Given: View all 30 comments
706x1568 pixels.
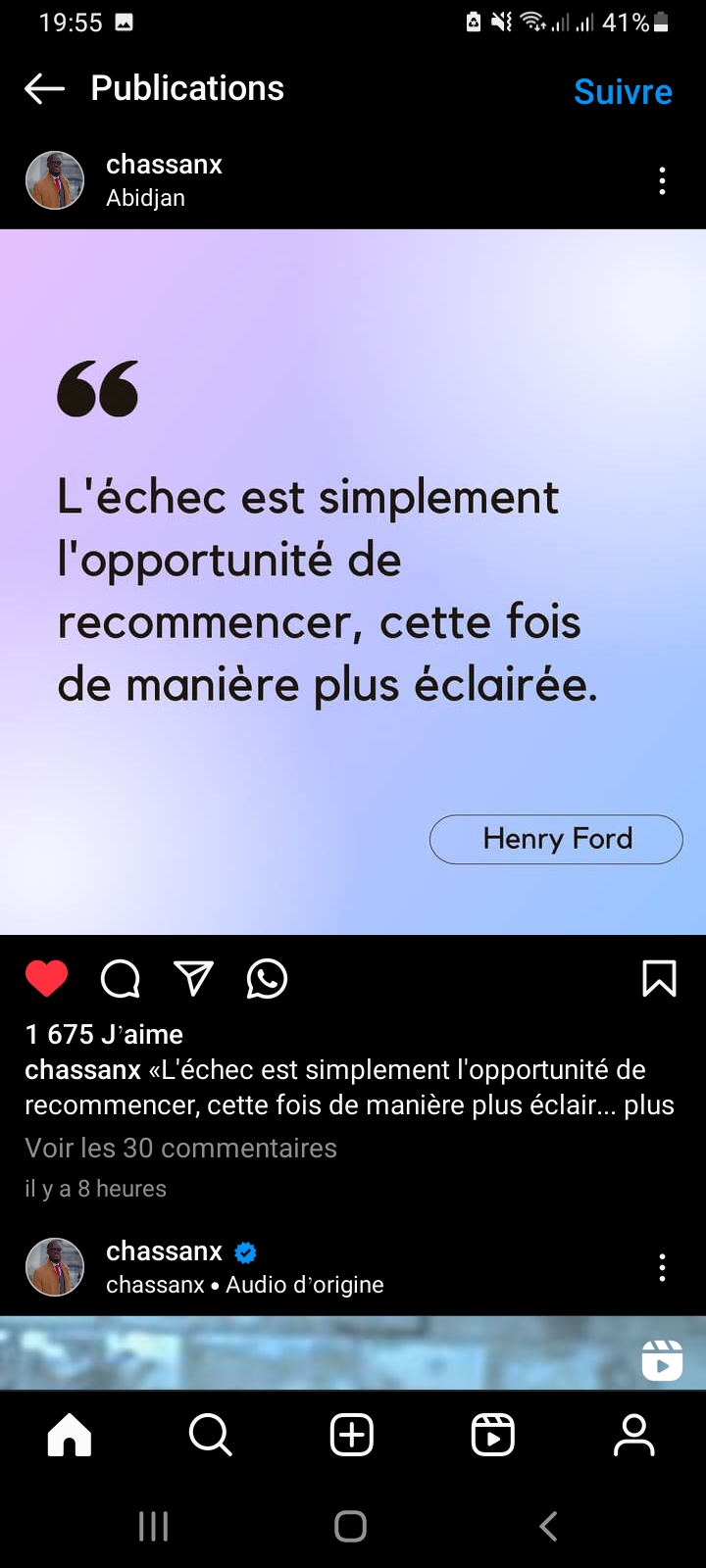Looking at the screenshot, I should 180,1148.
